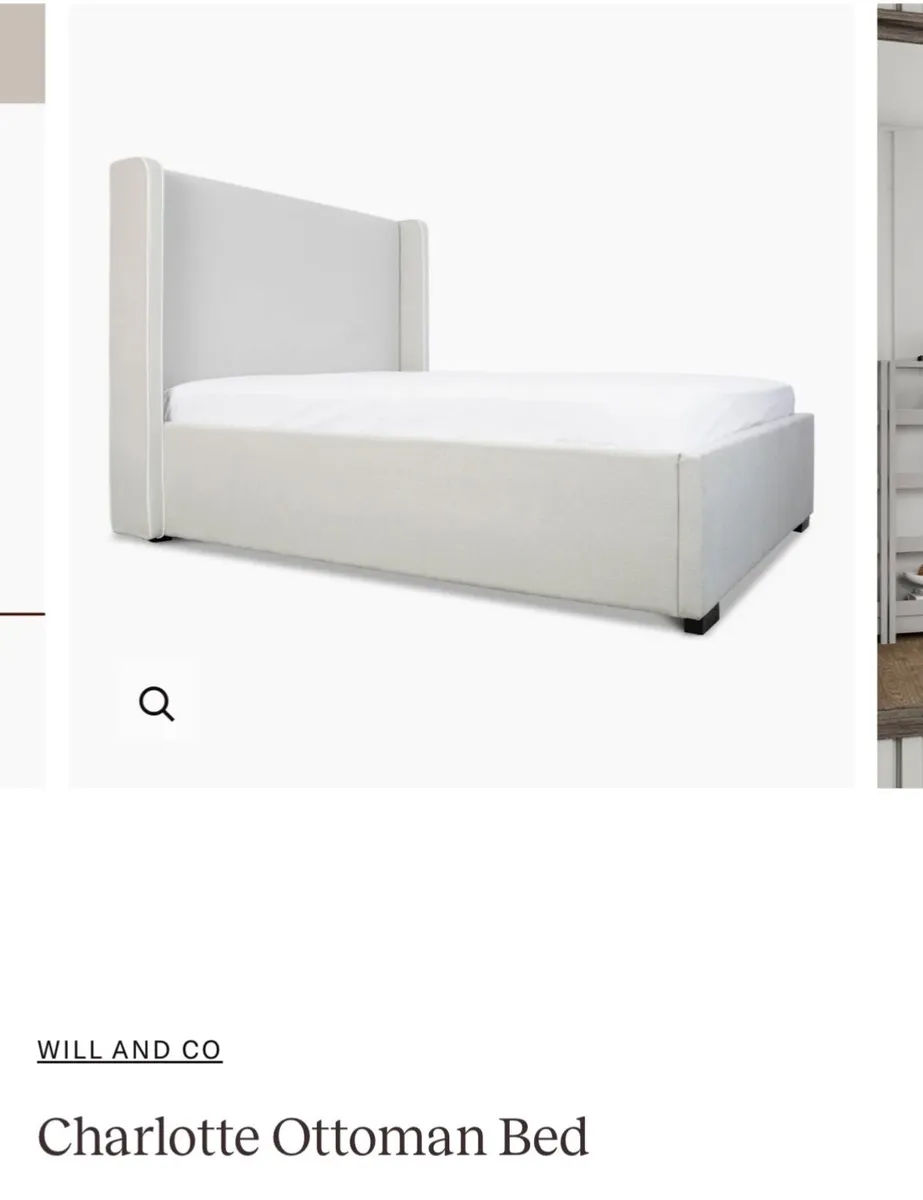Click the underlined WILL AND CO text
This screenshot has height=1200, width=923.
click(131, 1051)
